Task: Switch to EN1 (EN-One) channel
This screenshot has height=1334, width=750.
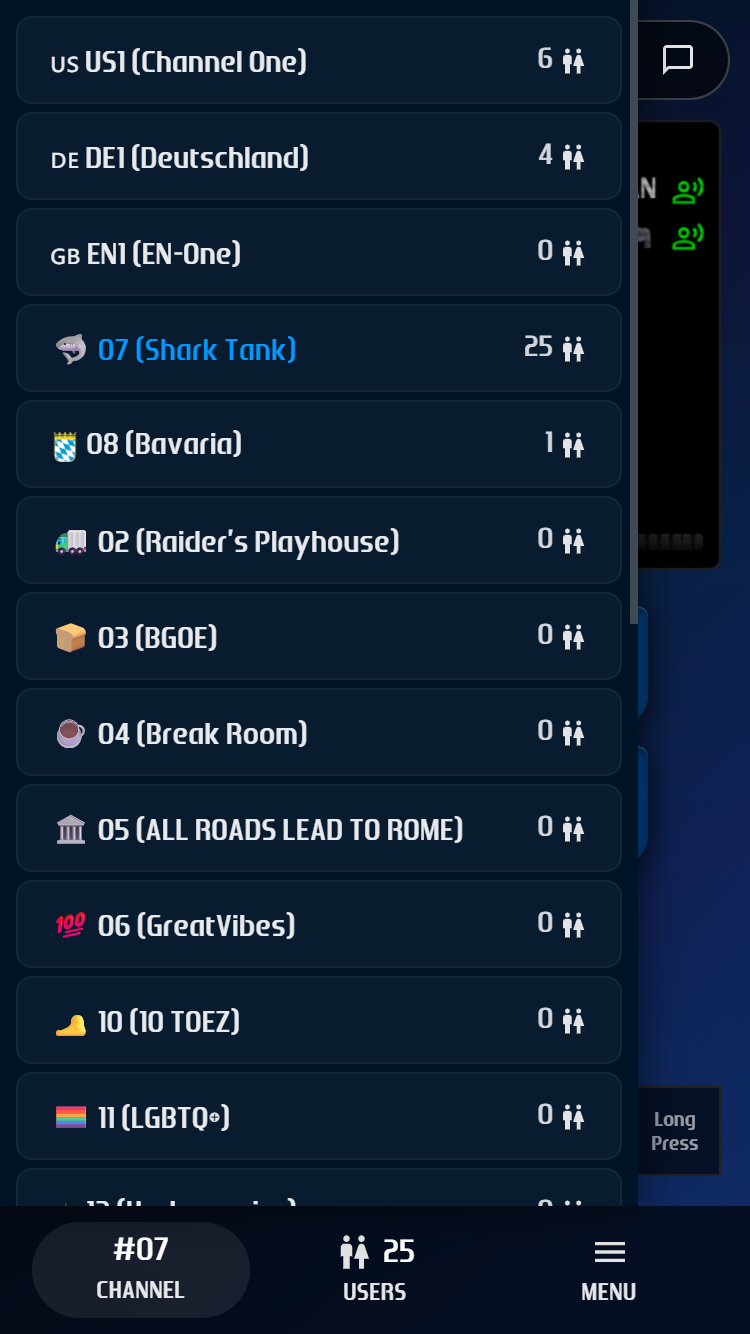Action: [x=318, y=253]
